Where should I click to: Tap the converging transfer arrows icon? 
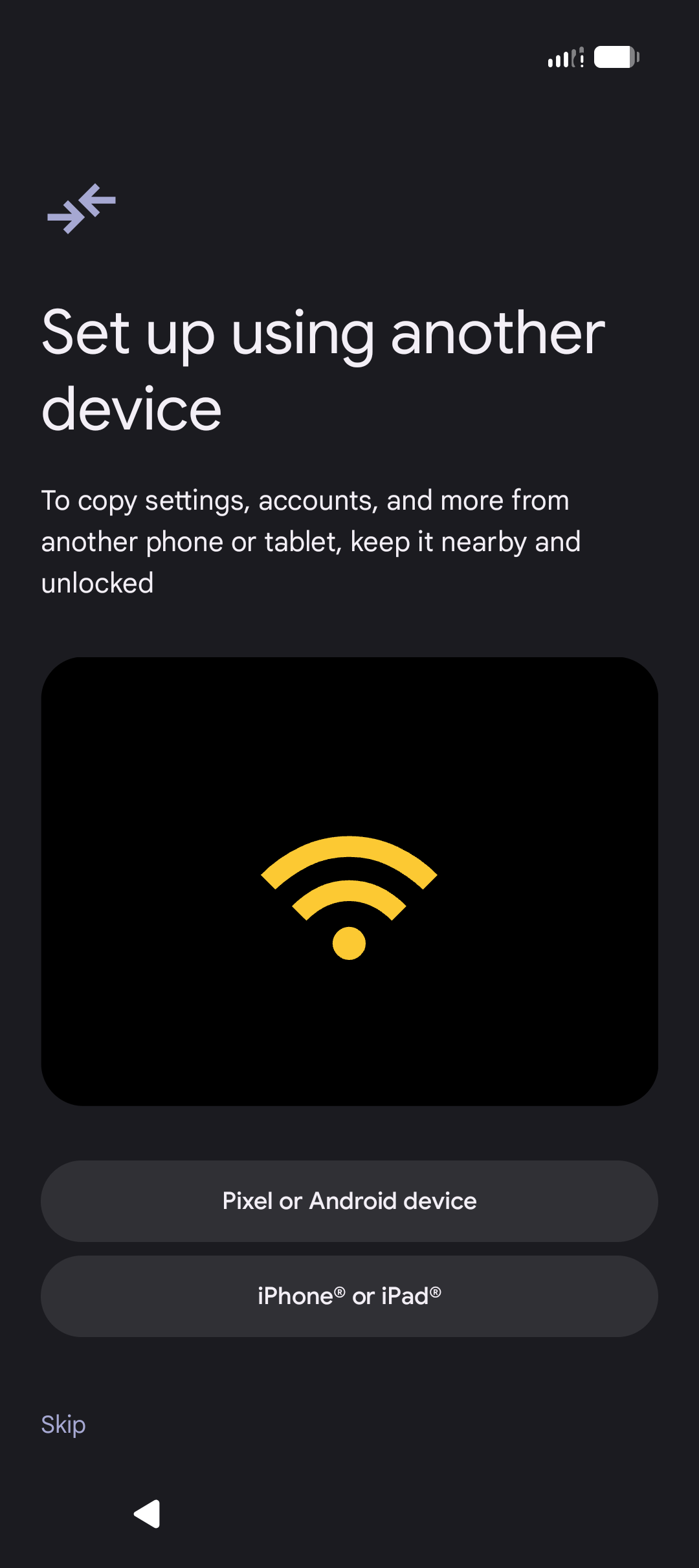[80, 208]
